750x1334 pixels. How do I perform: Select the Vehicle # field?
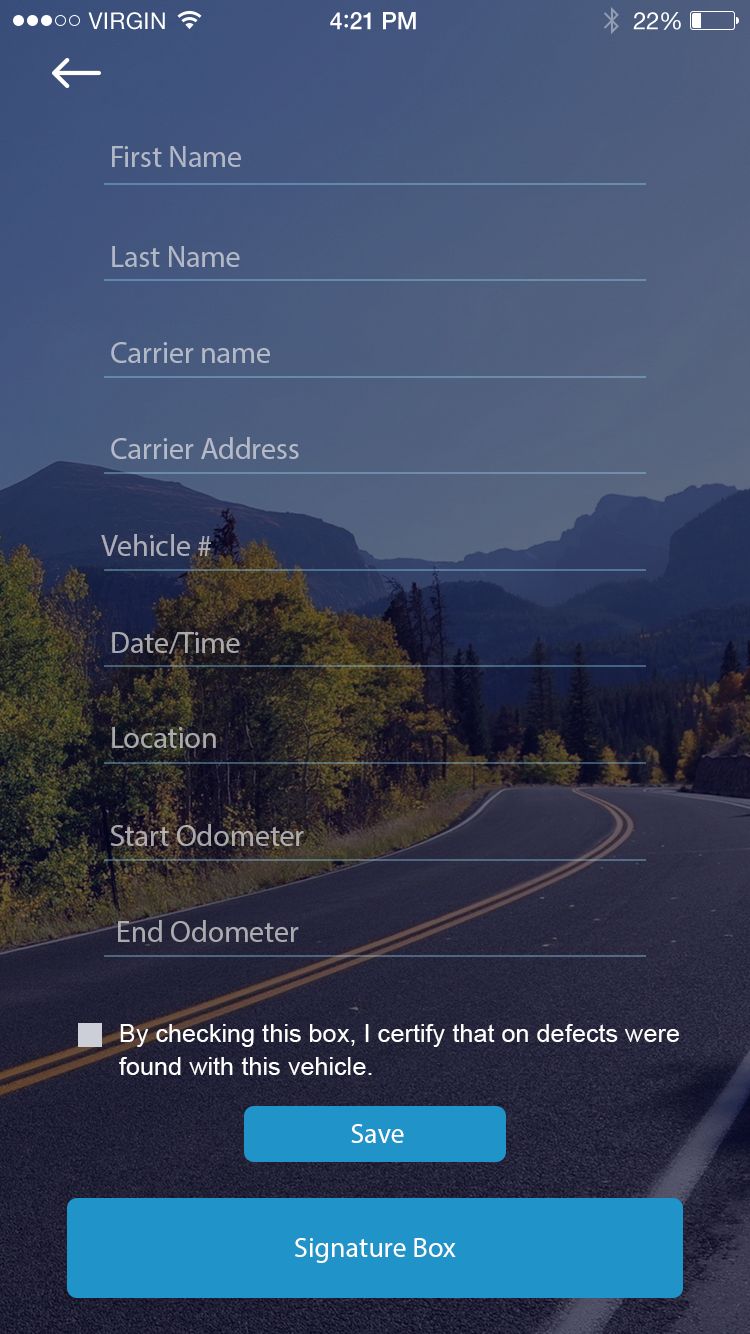tap(374, 546)
